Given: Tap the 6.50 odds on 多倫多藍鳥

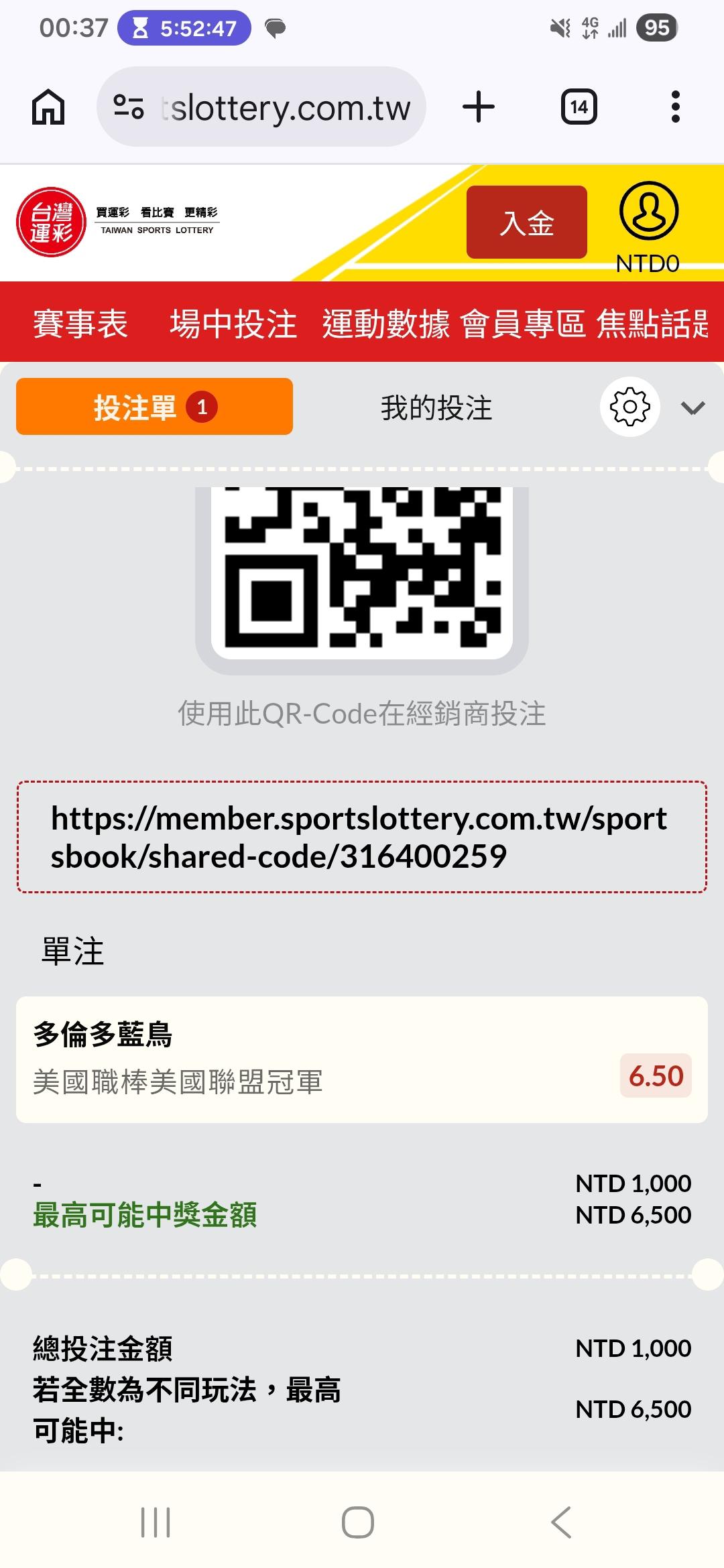Looking at the screenshot, I should (x=656, y=1075).
